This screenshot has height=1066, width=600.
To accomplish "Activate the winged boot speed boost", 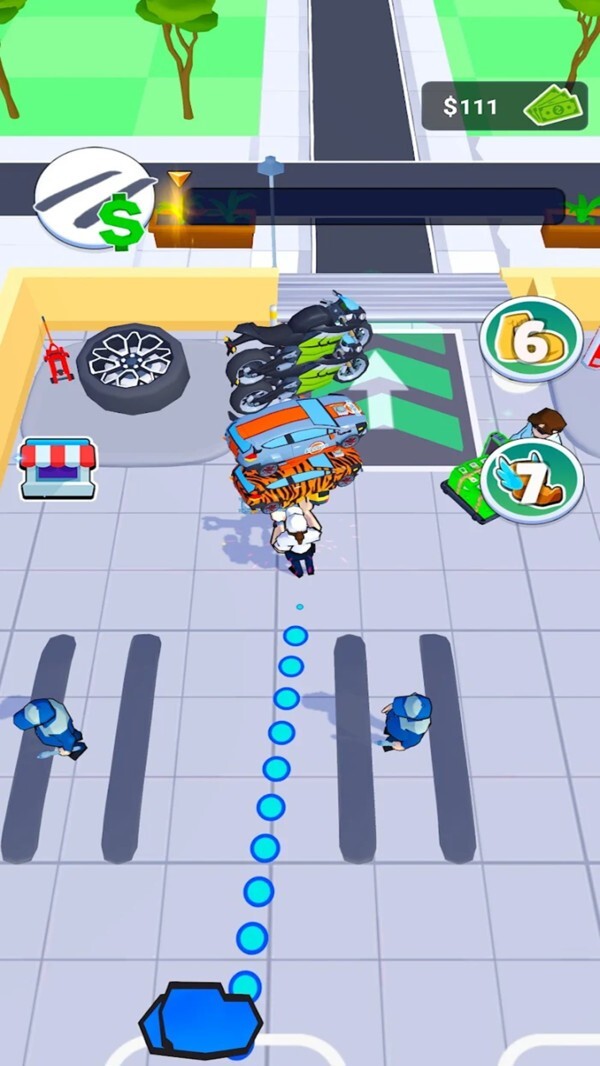I will click(531, 481).
